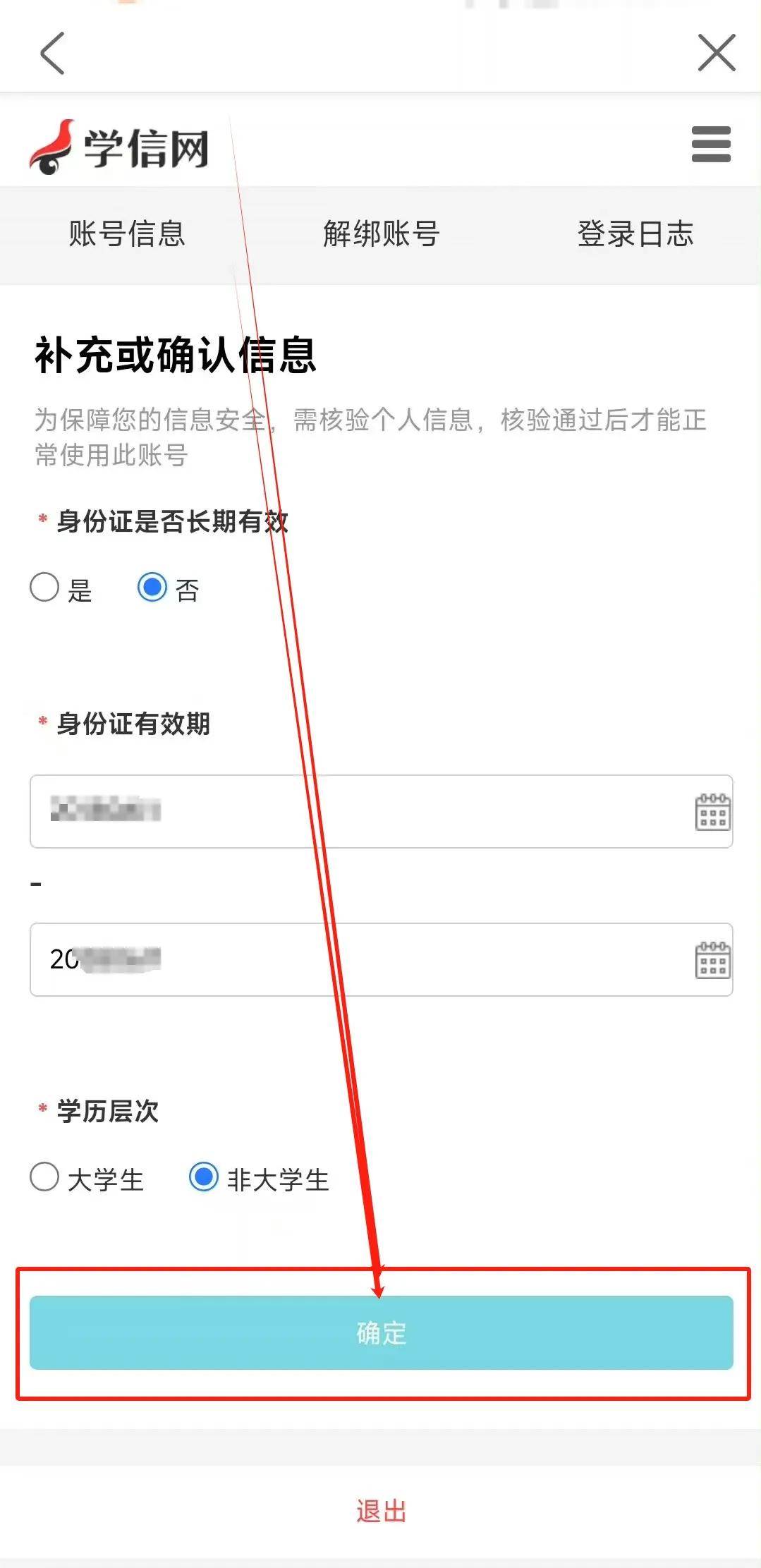Confirm with the 确定 button
Screen dimensions: 761x1568
[x=381, y=1332]
